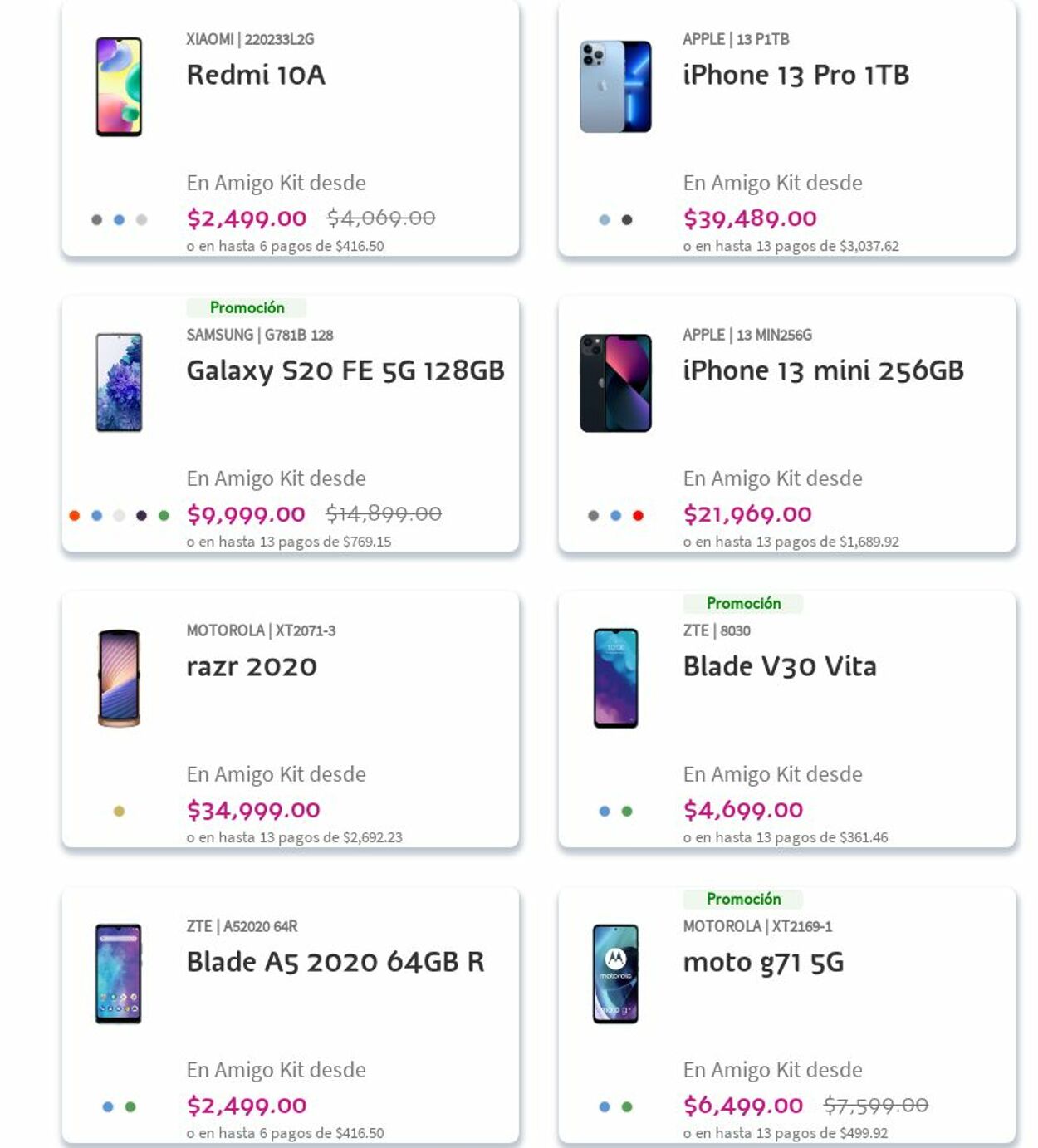1038x1148 pixels.
Task: View the Galaxy S20 FE 5G 128GB card
Action: click(345, 370)
